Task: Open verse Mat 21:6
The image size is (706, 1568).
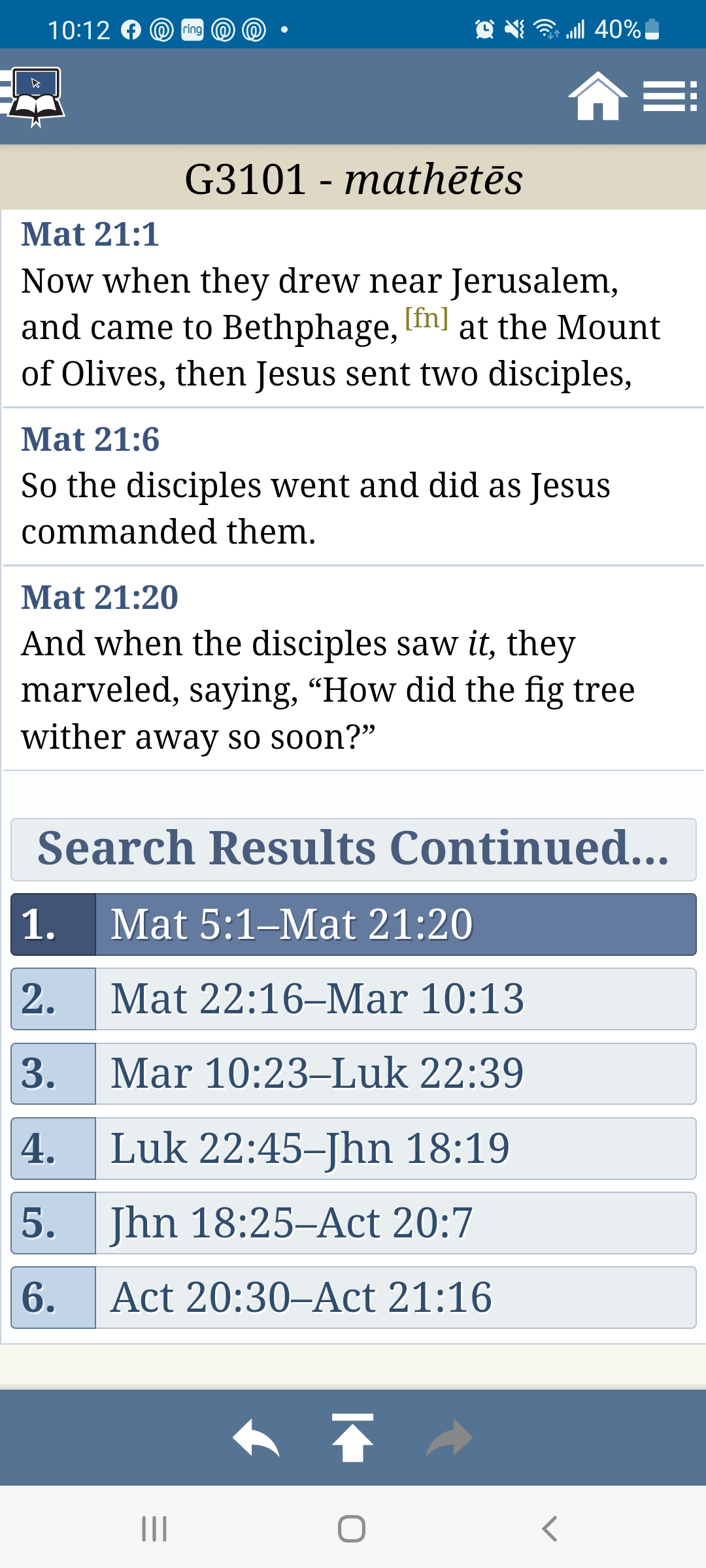Action: coord(90,439)
